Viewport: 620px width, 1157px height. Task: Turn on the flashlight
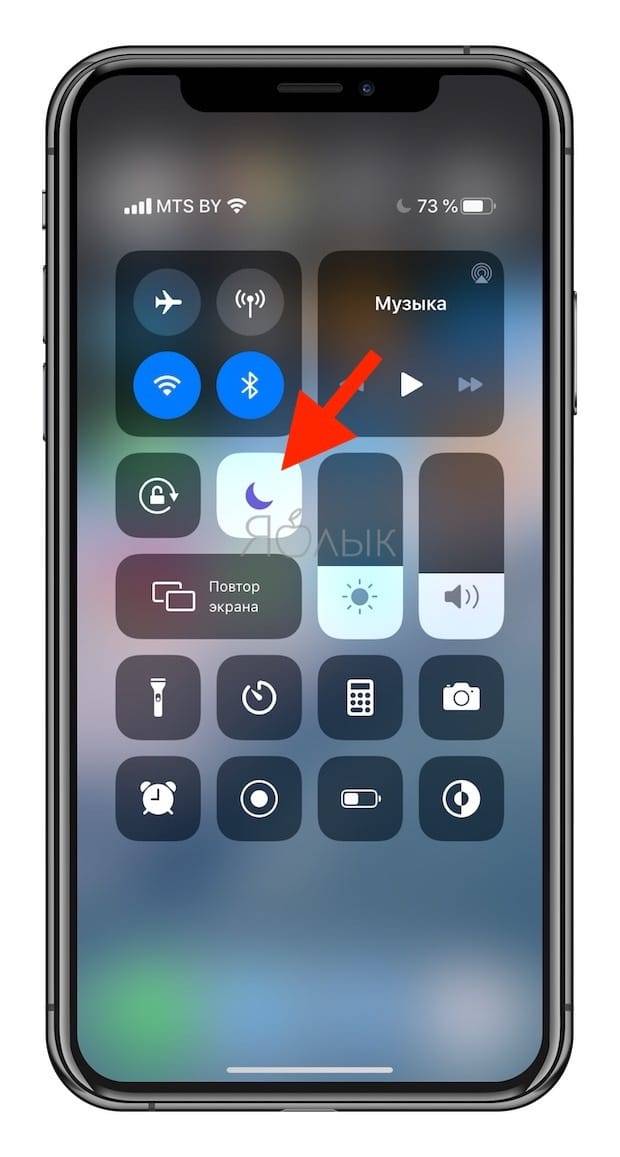(x=158, y=697)
